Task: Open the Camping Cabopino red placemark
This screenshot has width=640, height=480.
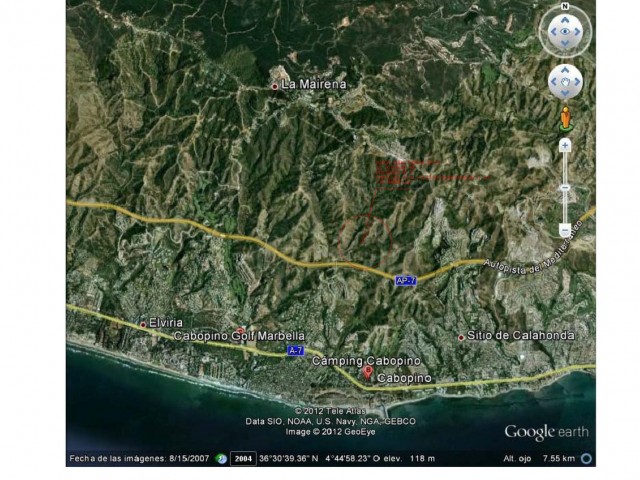Action: click(367, 372)
